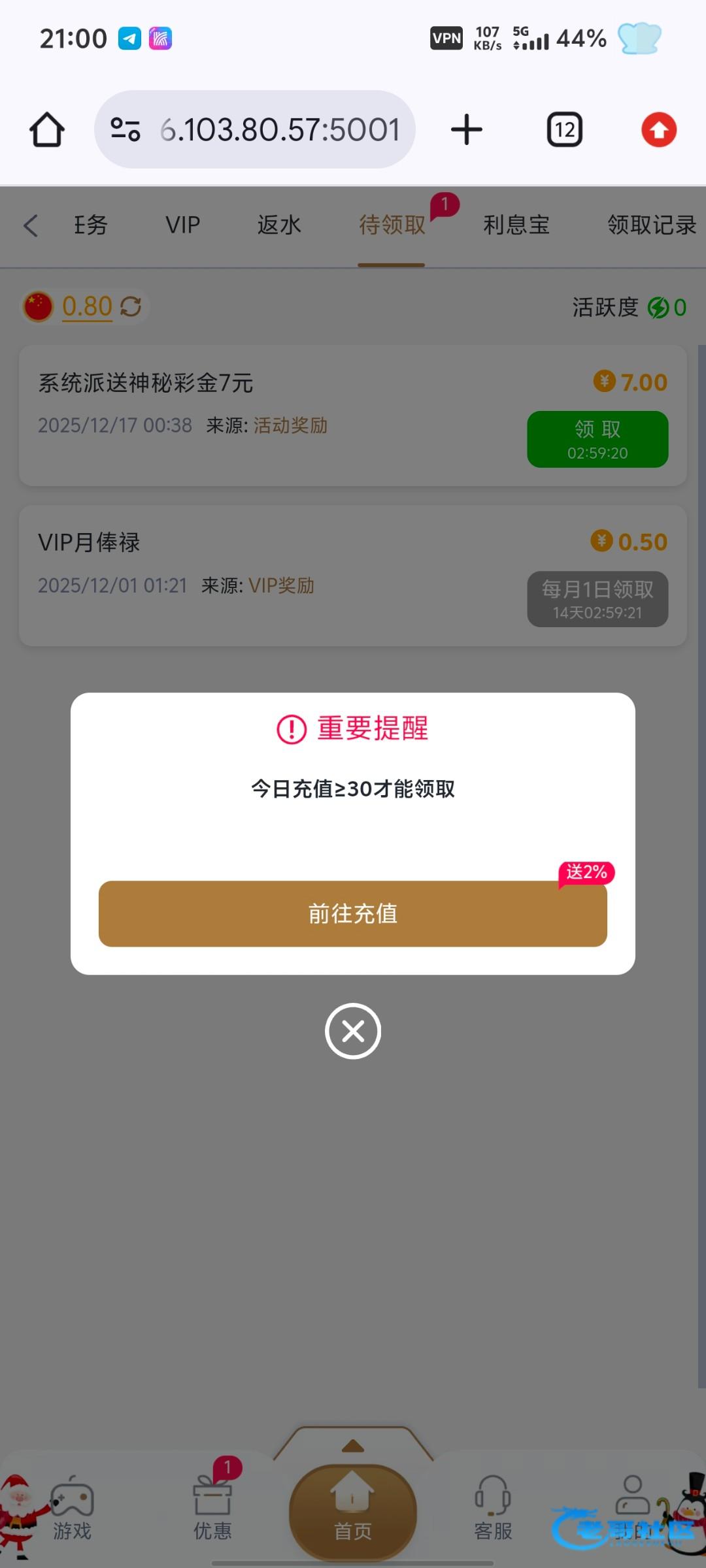Image resolution: width=706 pixels, height=1568 pixels.
Task: Tap 前往充值 button in the dialog
Action: (352, 913)
